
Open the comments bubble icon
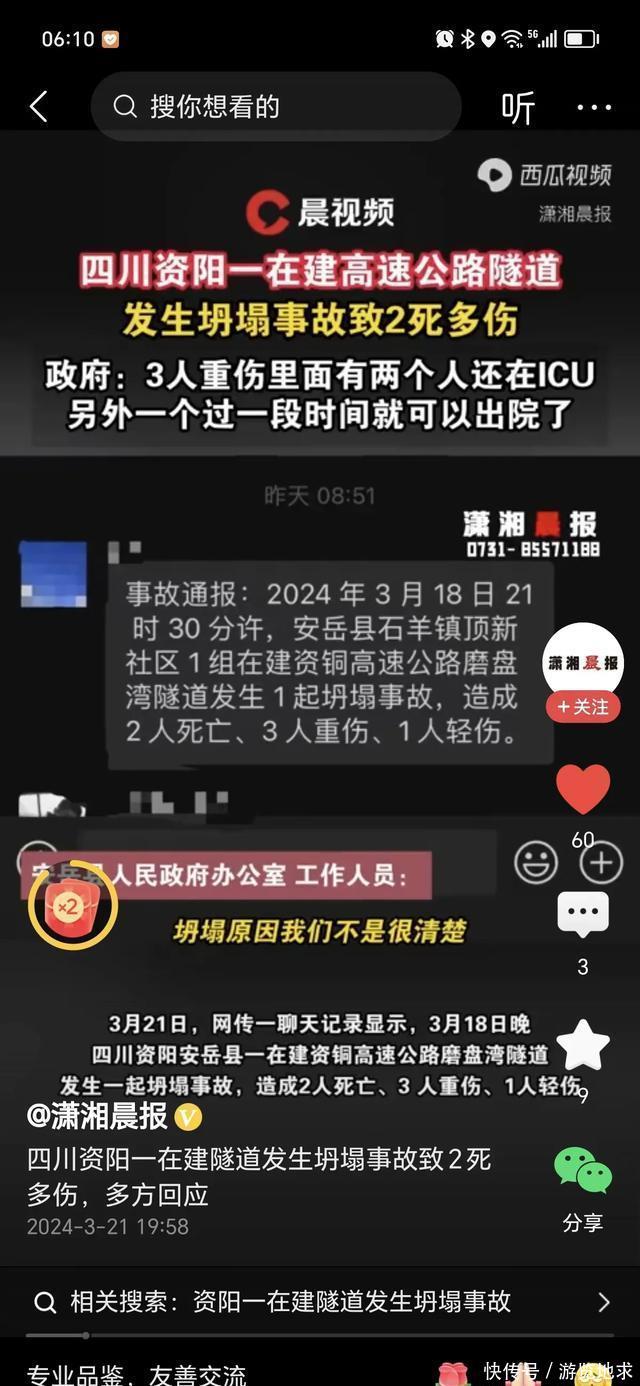coord(583,912)
